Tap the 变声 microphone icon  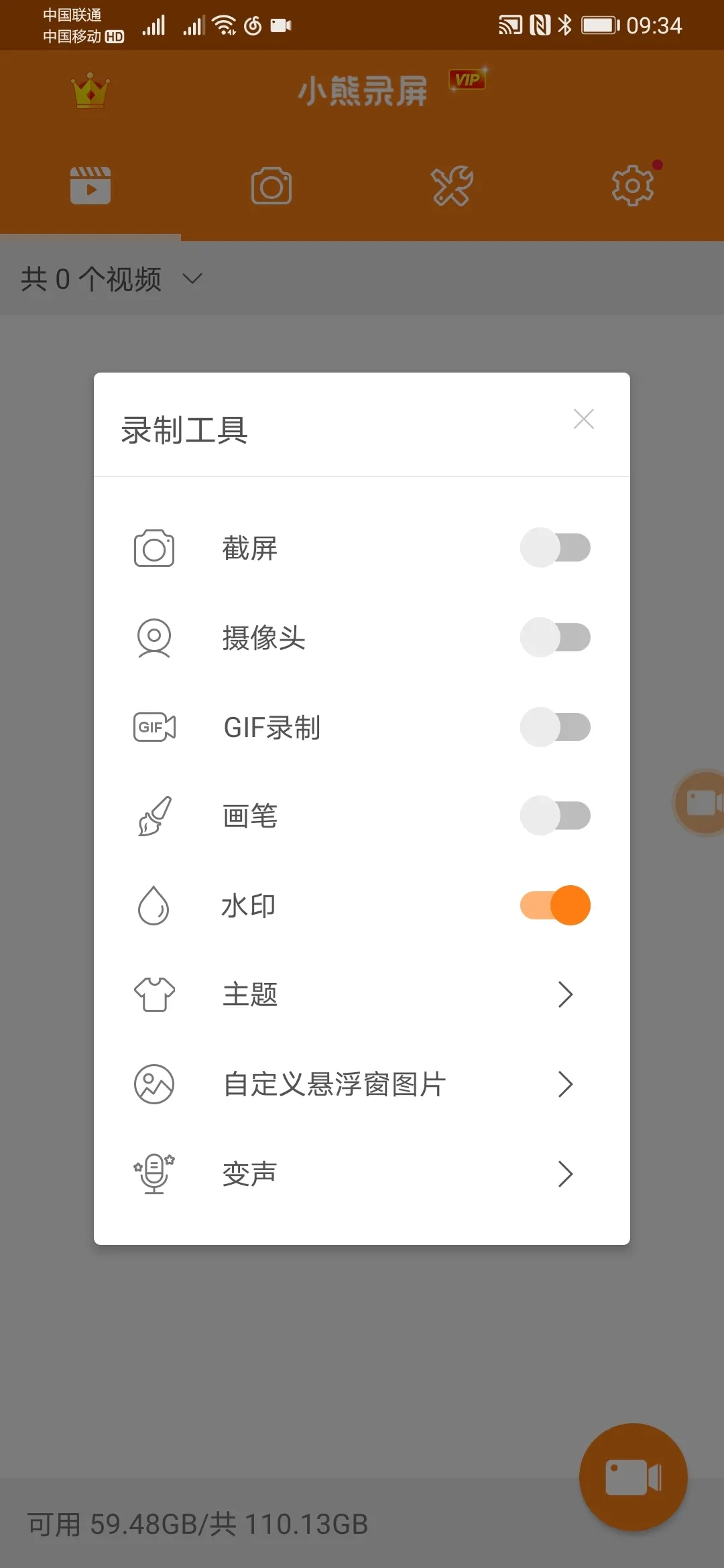coord(154,1173)
